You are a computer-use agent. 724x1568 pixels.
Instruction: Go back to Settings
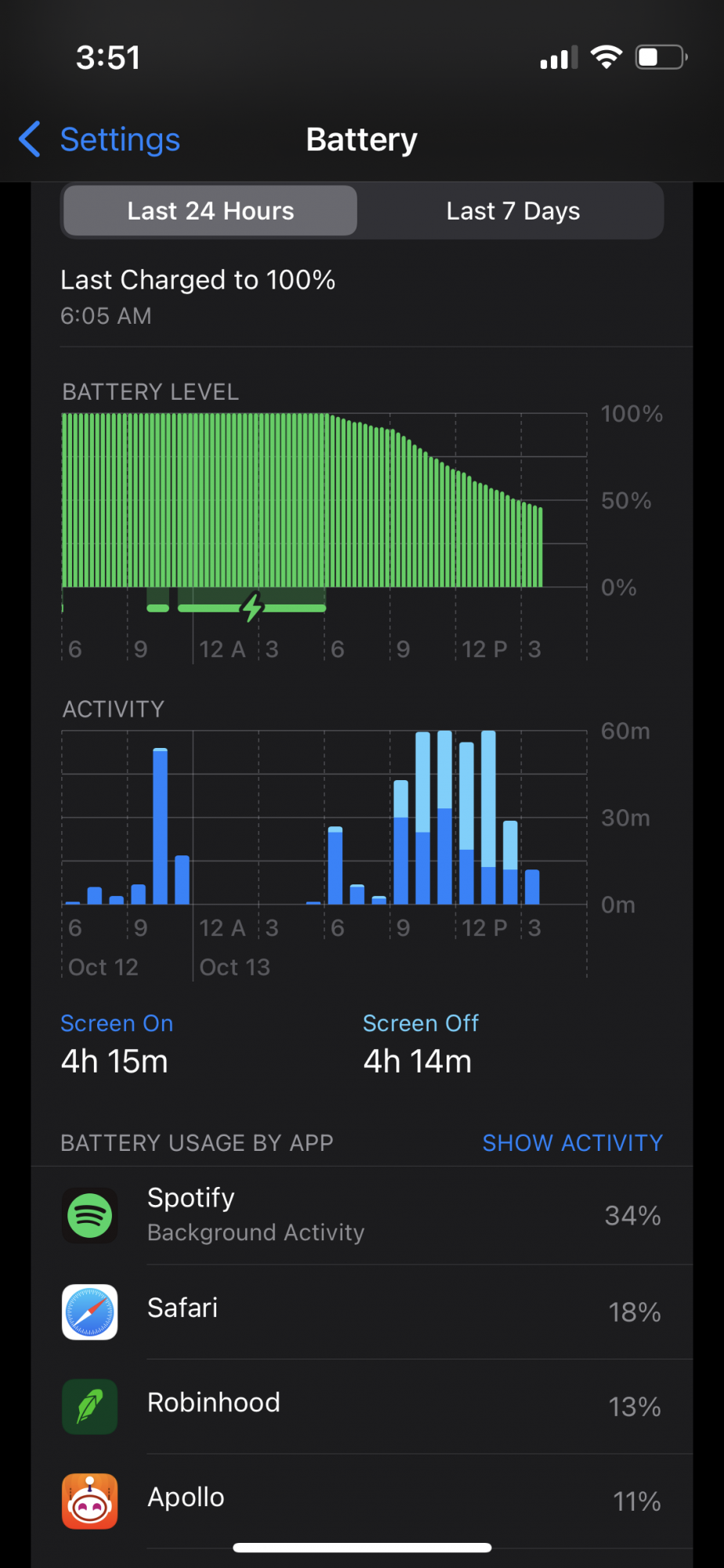click(x=100, y=140)
